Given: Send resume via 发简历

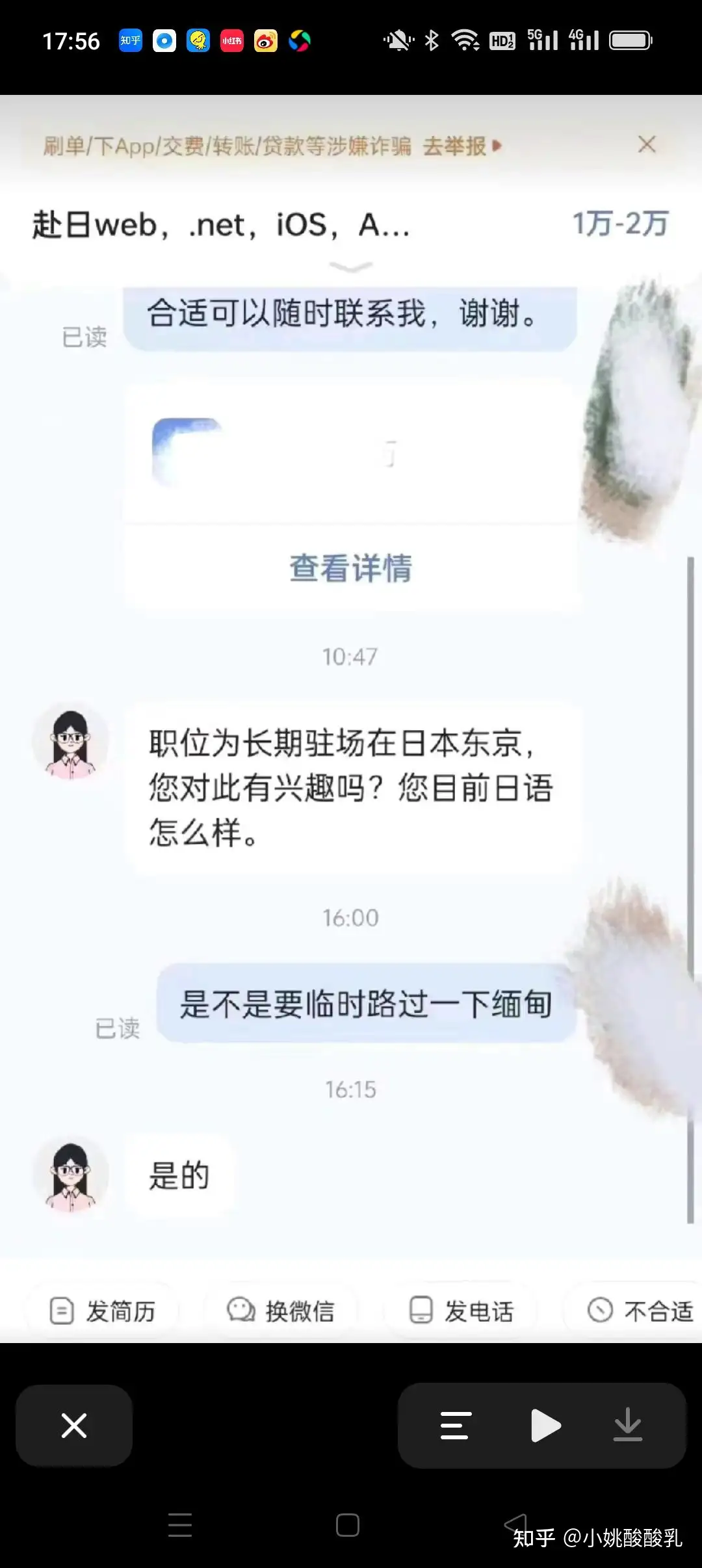Looking at the screenshot, I should point(103,1311).
